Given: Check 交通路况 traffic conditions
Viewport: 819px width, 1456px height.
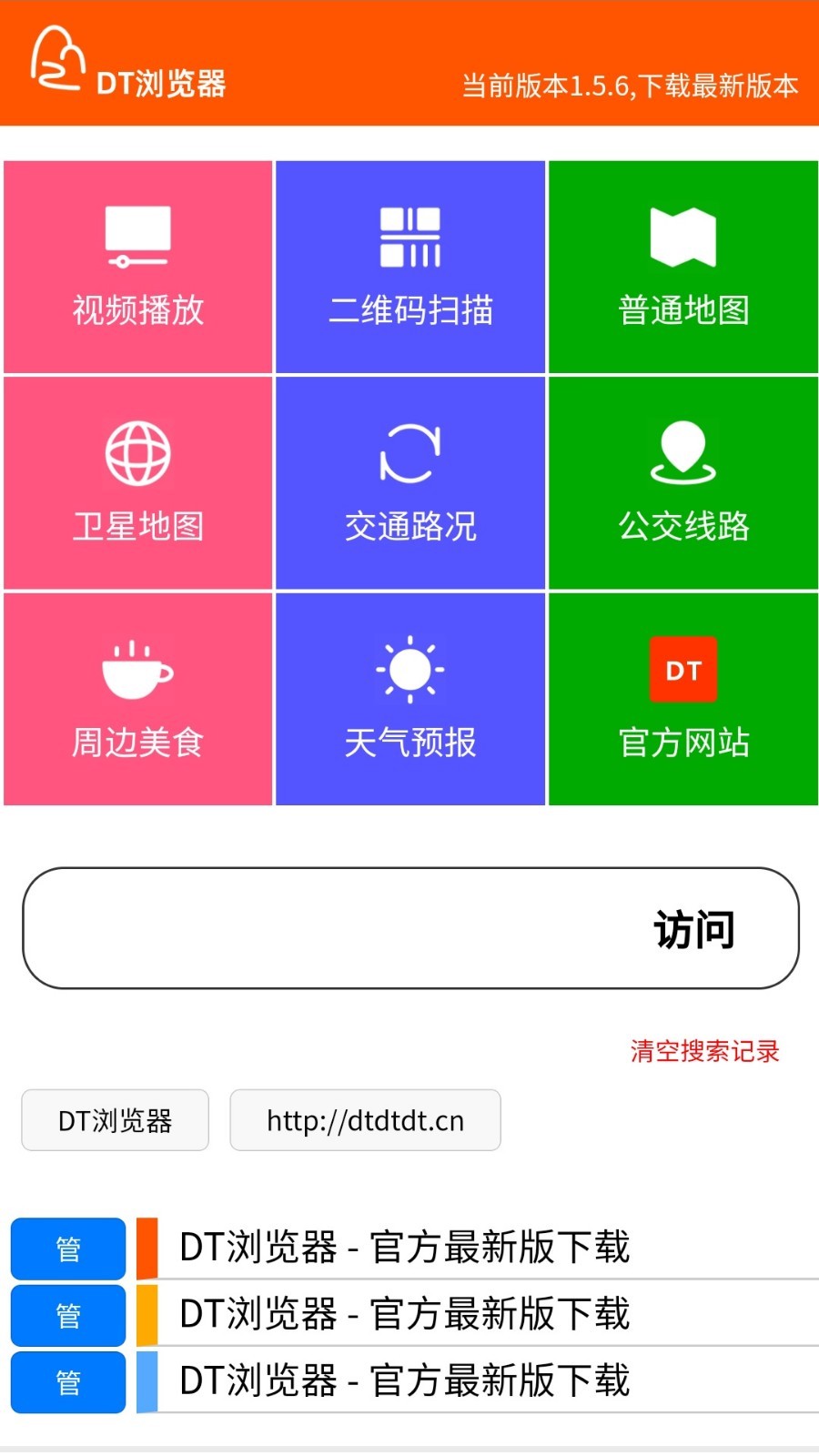Looking at the screenshot, I should click(410, 483).
